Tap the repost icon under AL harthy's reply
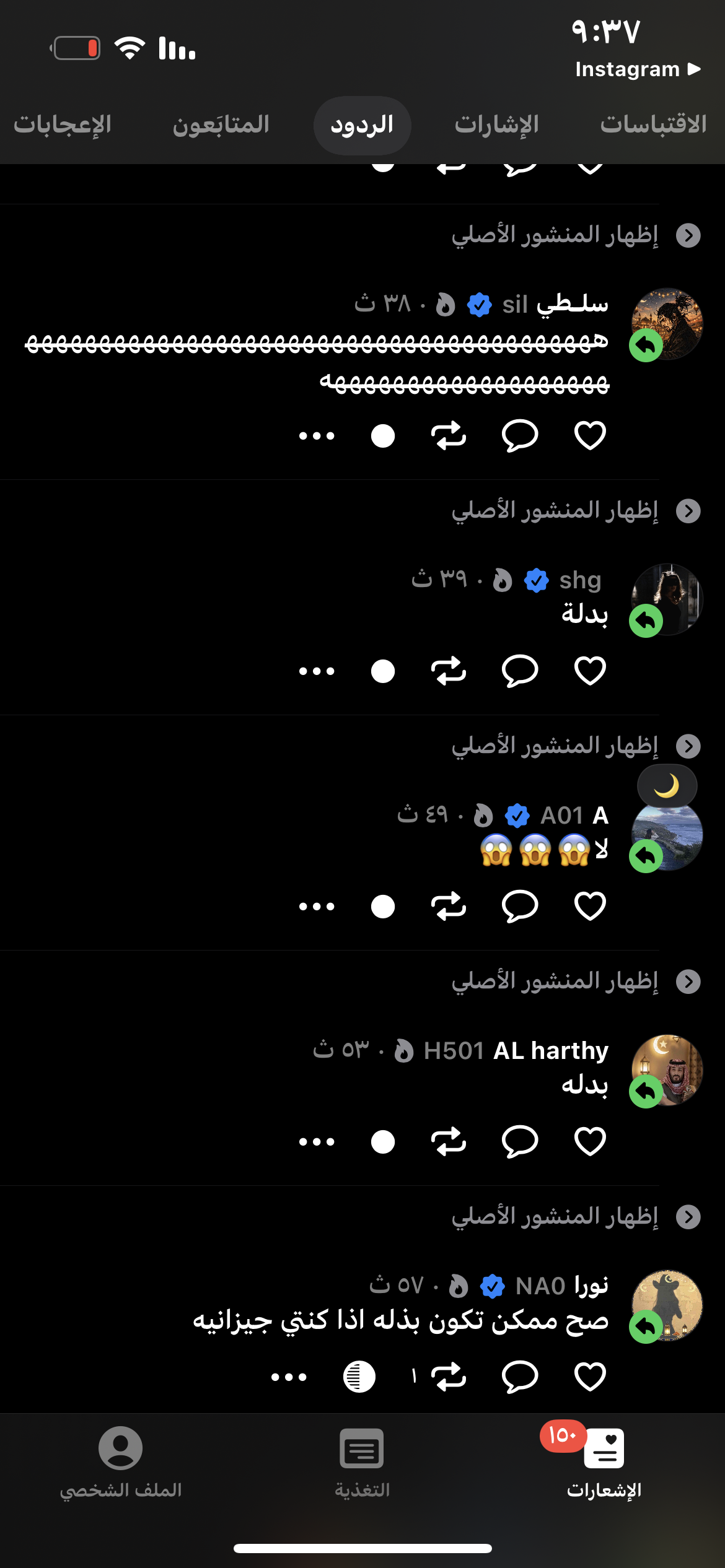Viewport: 725px width, 1568px height. click(x=449, y=1143)
